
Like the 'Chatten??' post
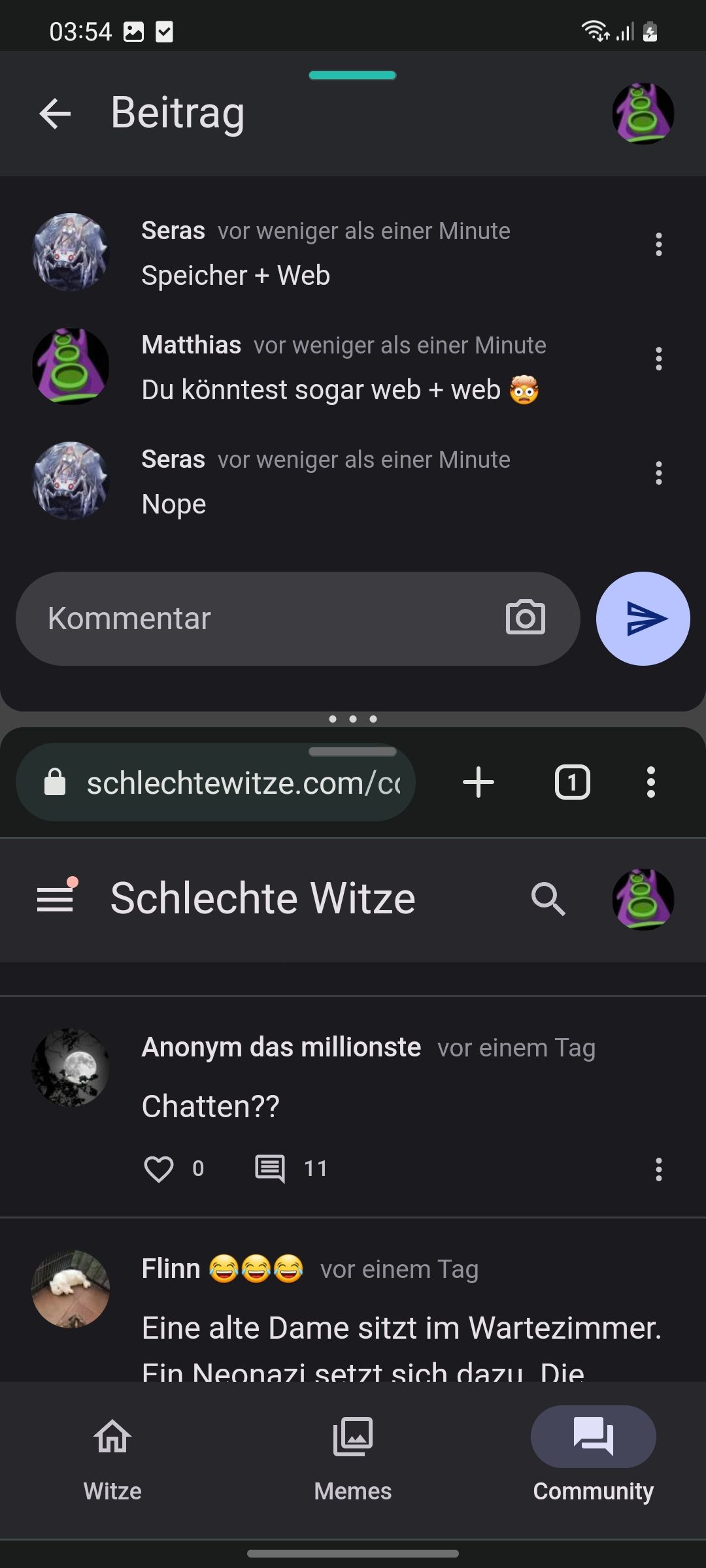(159, 1169)
